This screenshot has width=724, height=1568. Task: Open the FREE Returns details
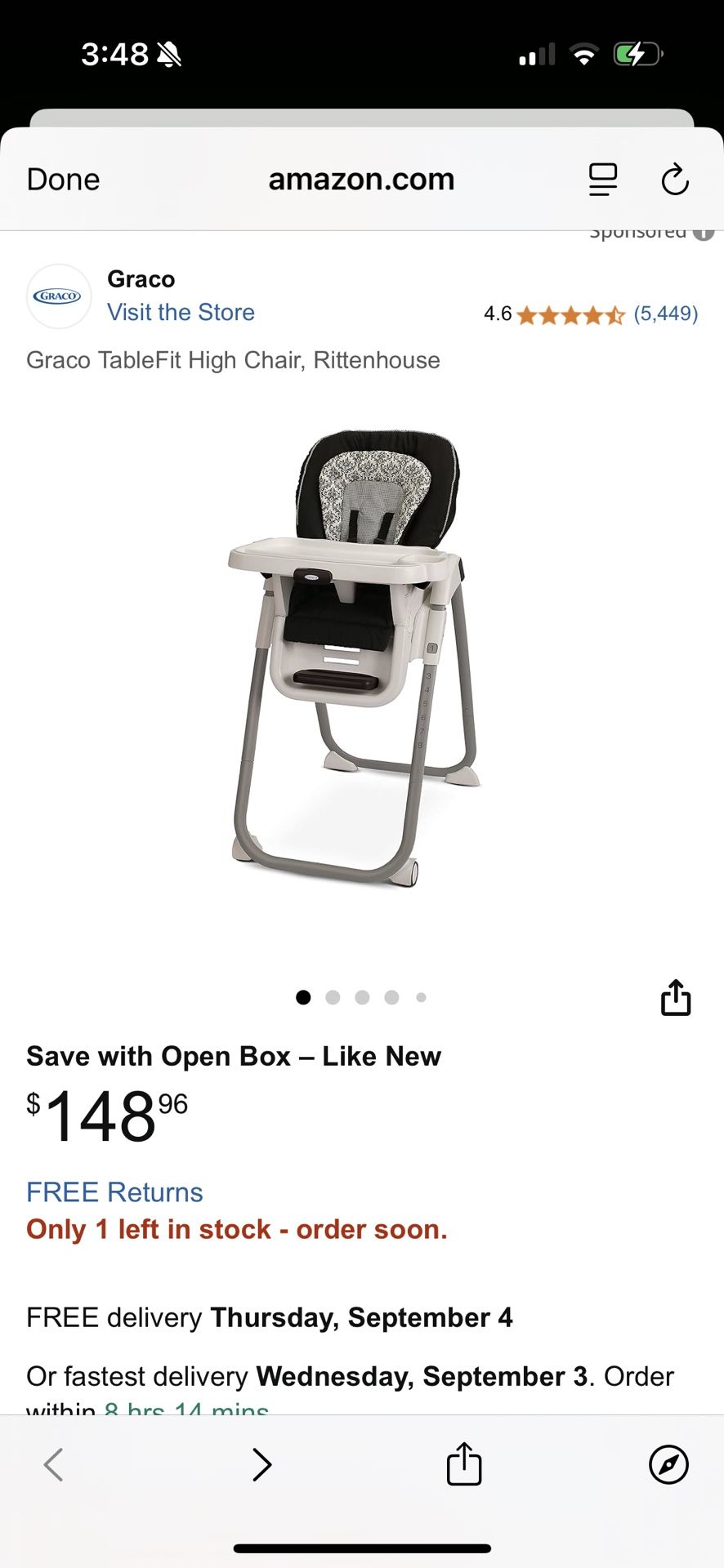pyautogui.click(x=114, y=1192)
